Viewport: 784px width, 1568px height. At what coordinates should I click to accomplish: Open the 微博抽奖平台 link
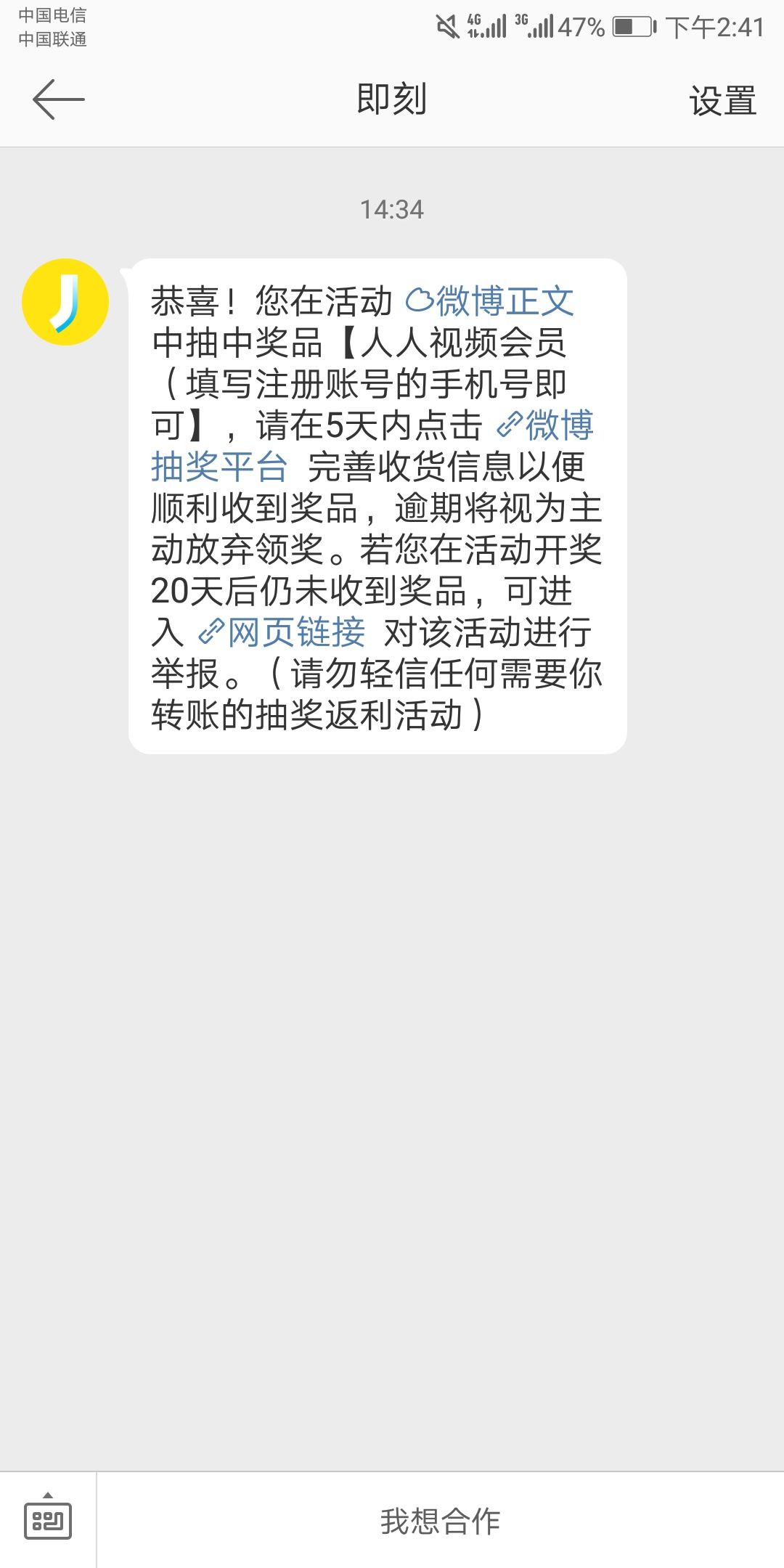[544, 426]
